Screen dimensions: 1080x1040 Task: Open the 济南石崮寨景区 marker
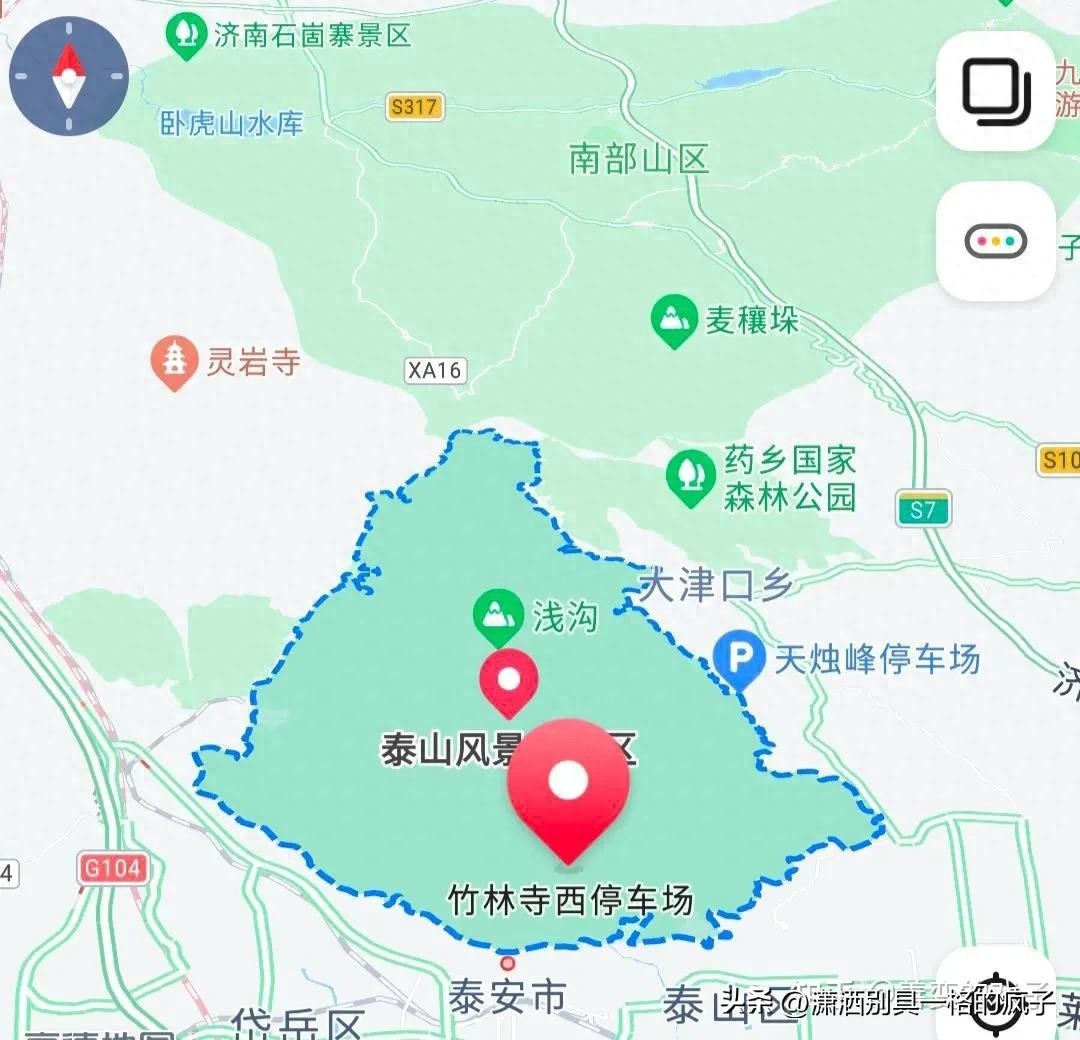[184, 36]
